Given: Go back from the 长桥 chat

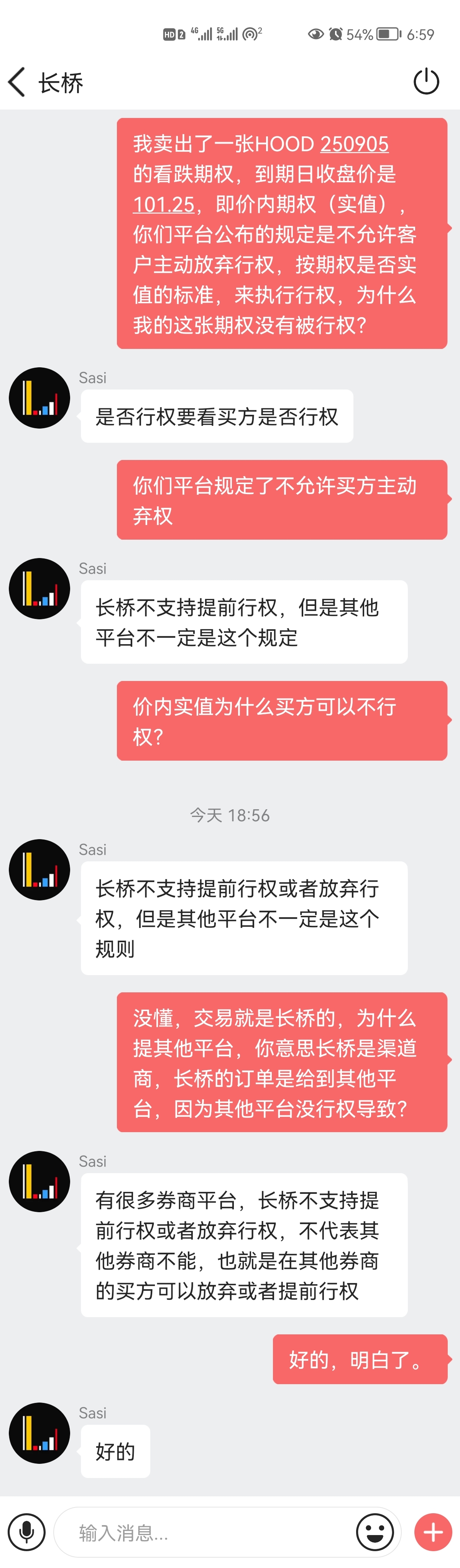Looking at the screenshot, I should pyautogui.click(x=17, y=82).
